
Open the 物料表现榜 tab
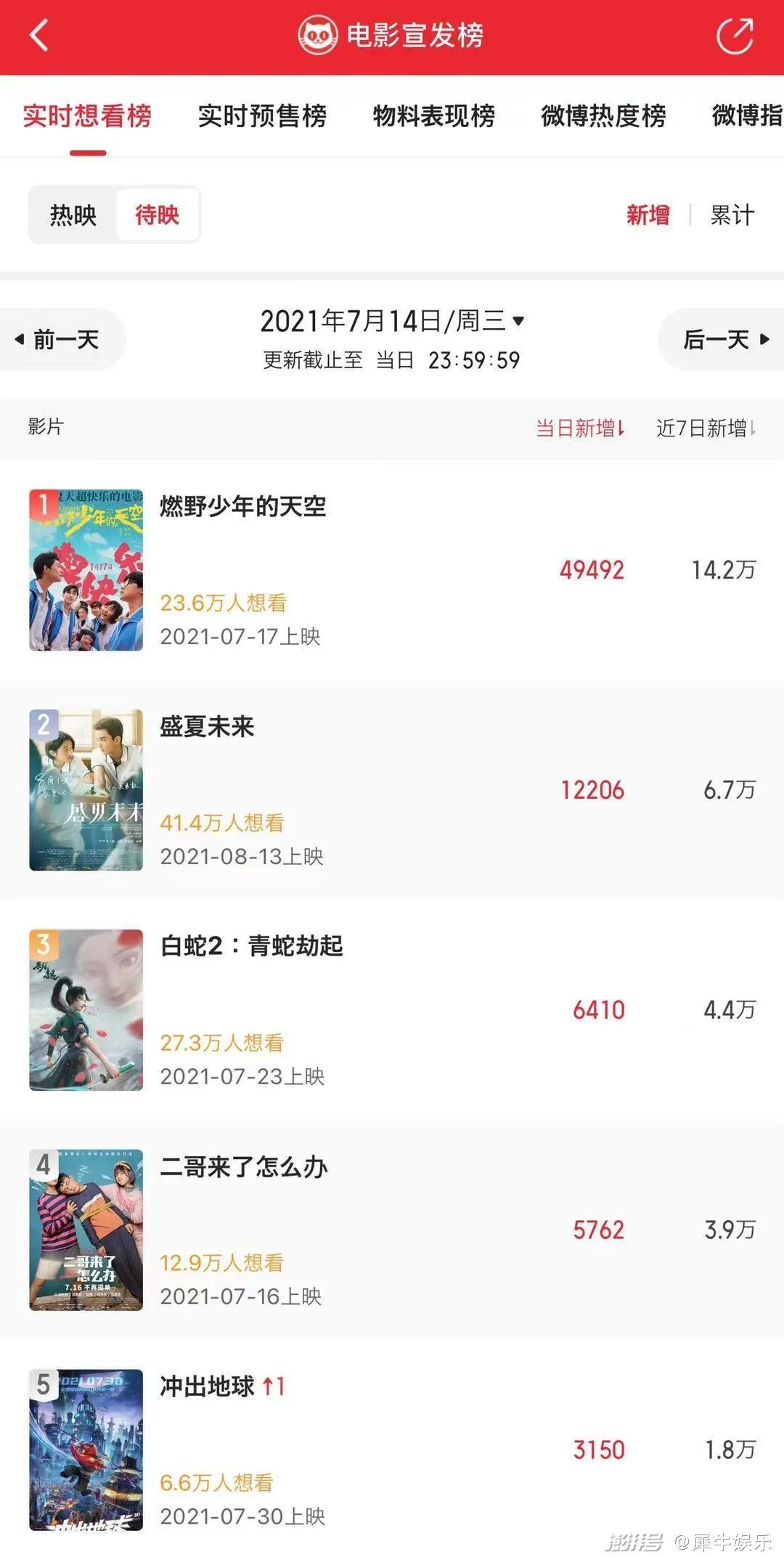click(x=433, y=116)
